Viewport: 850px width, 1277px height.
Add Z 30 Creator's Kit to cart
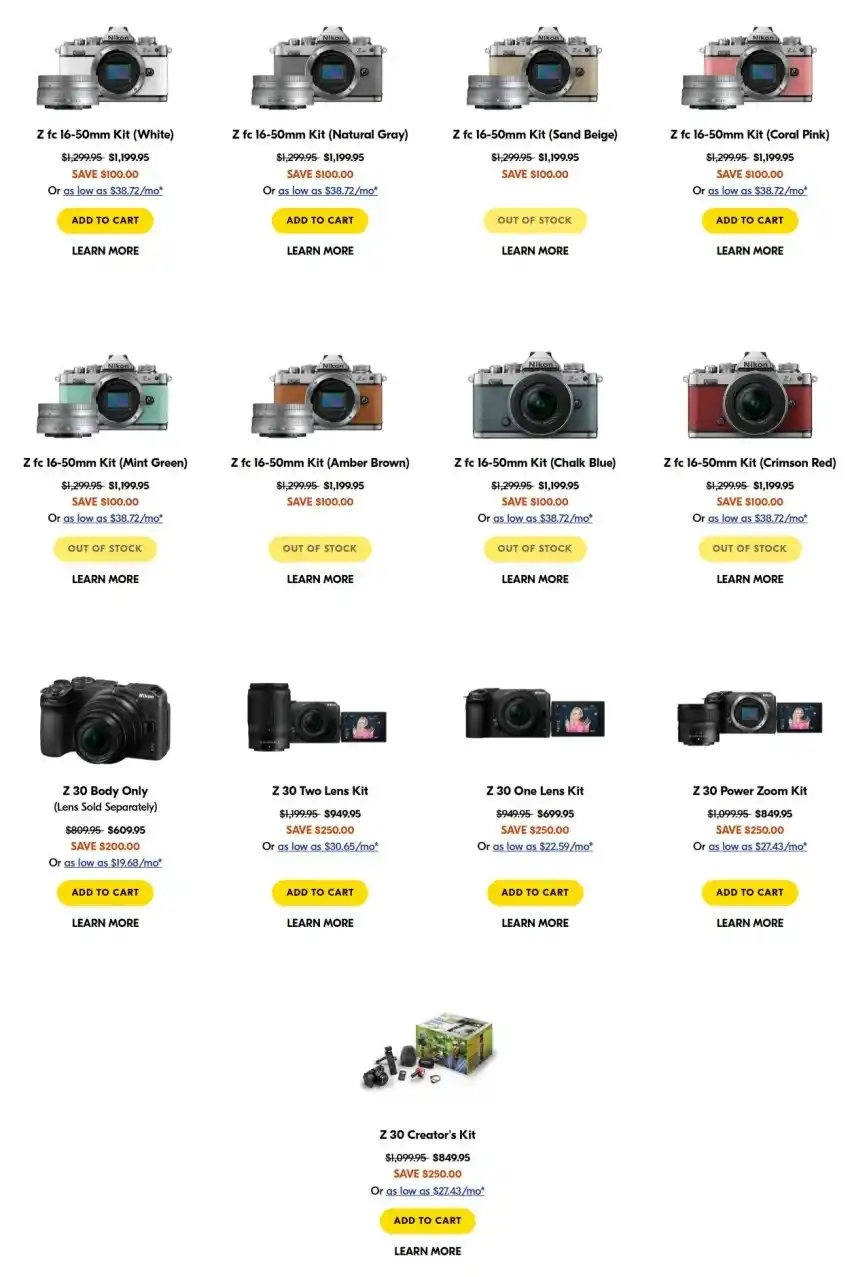click(427, 1220)
